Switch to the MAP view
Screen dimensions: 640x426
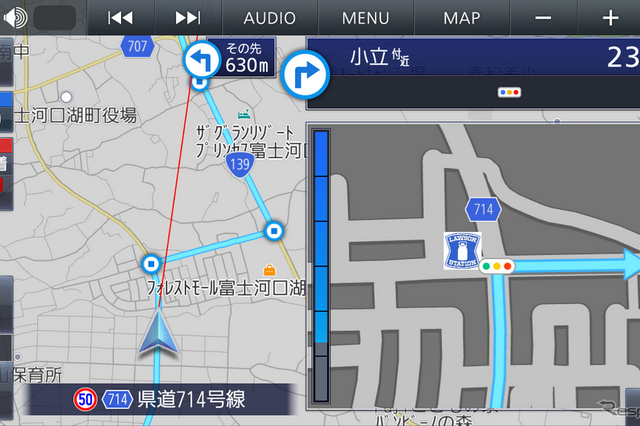[461, 18]
